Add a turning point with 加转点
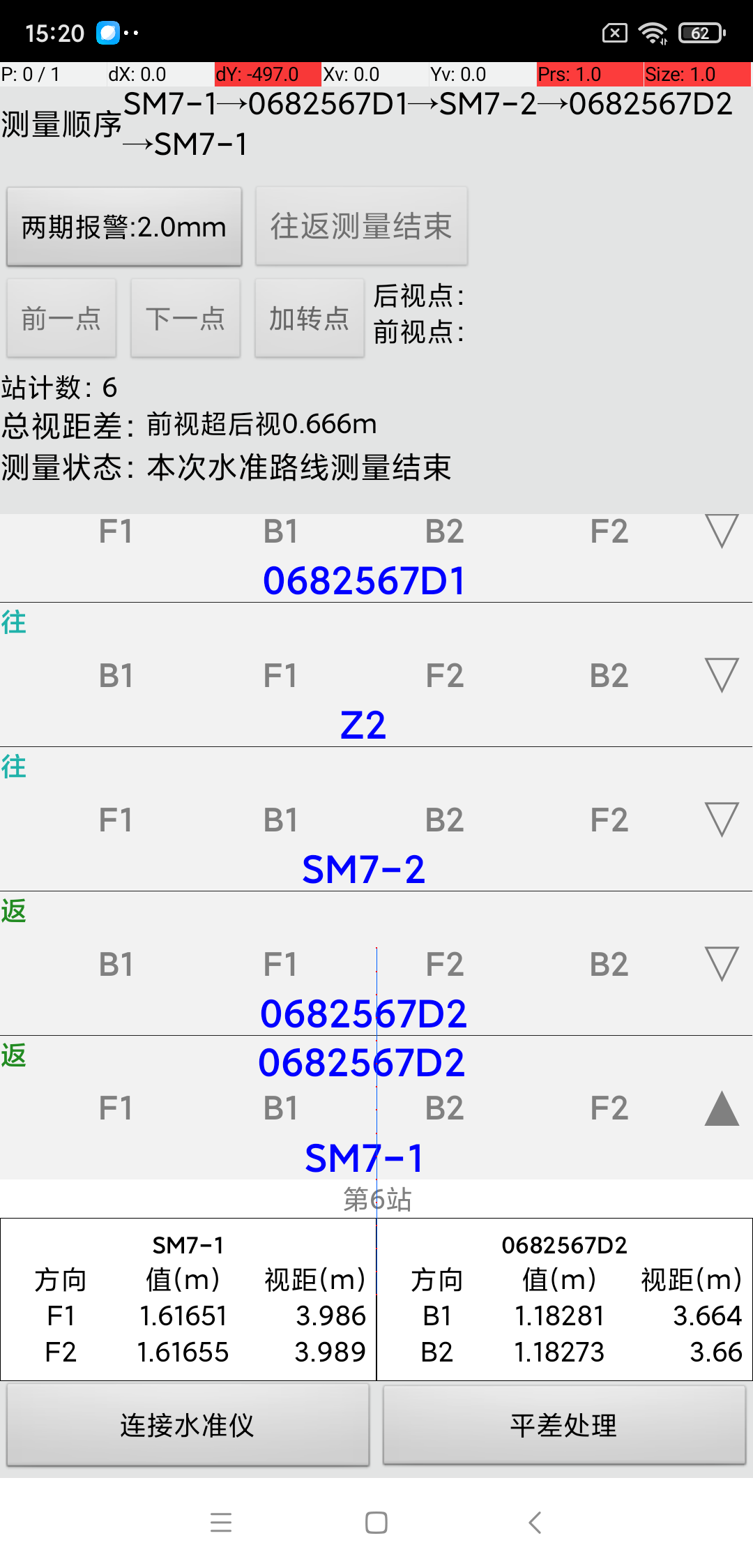The width and height of the screenshot is (753, 1568). 310,319
